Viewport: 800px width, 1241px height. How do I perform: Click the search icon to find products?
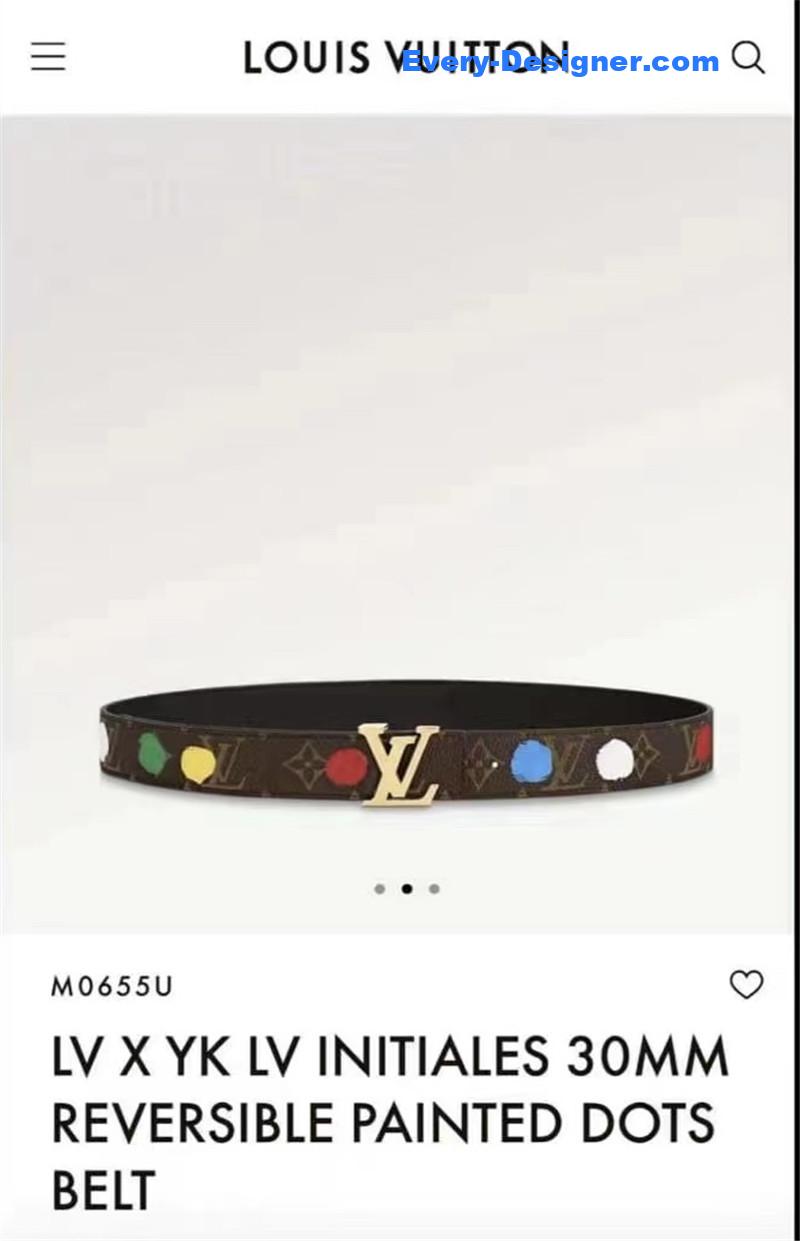tap(749, 57)
